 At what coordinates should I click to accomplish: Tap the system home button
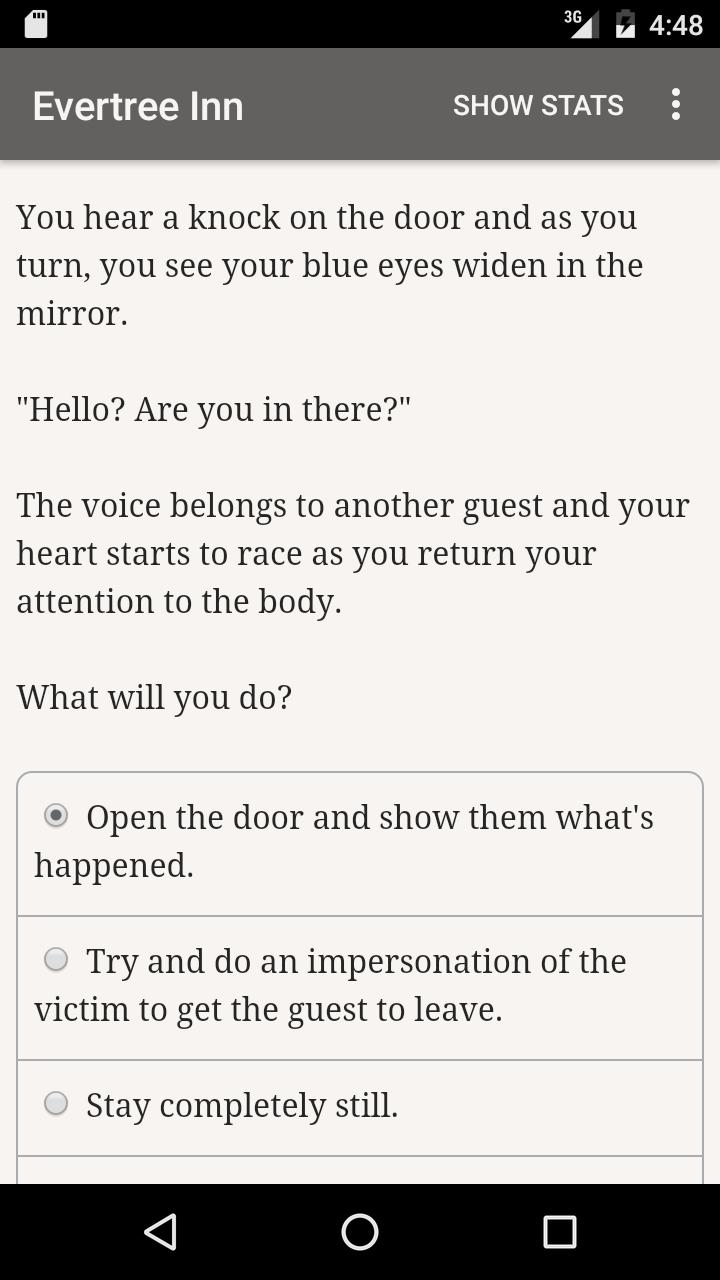360,1232
